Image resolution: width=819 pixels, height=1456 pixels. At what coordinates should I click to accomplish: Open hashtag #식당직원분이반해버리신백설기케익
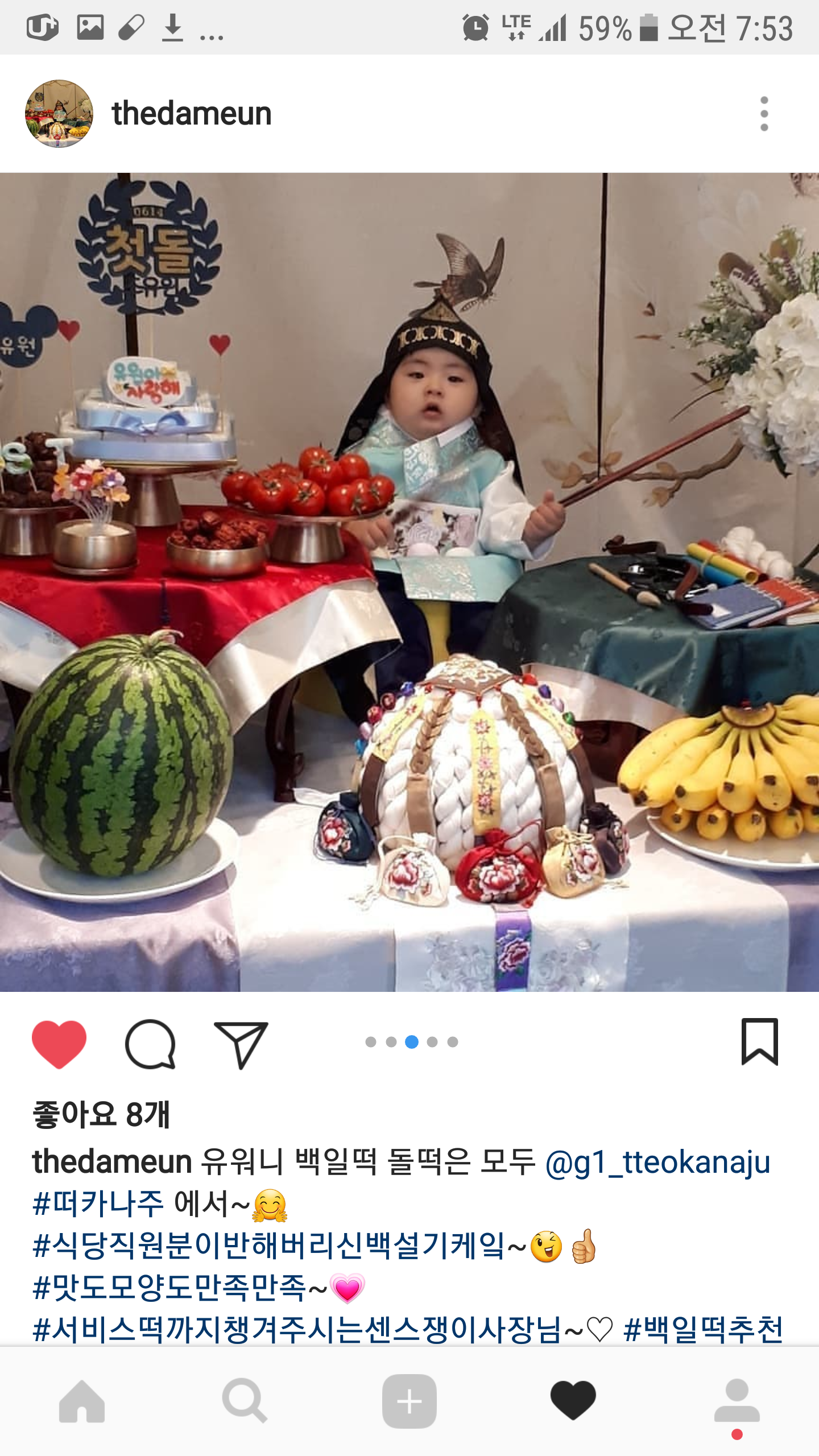tap(268, 1246)
